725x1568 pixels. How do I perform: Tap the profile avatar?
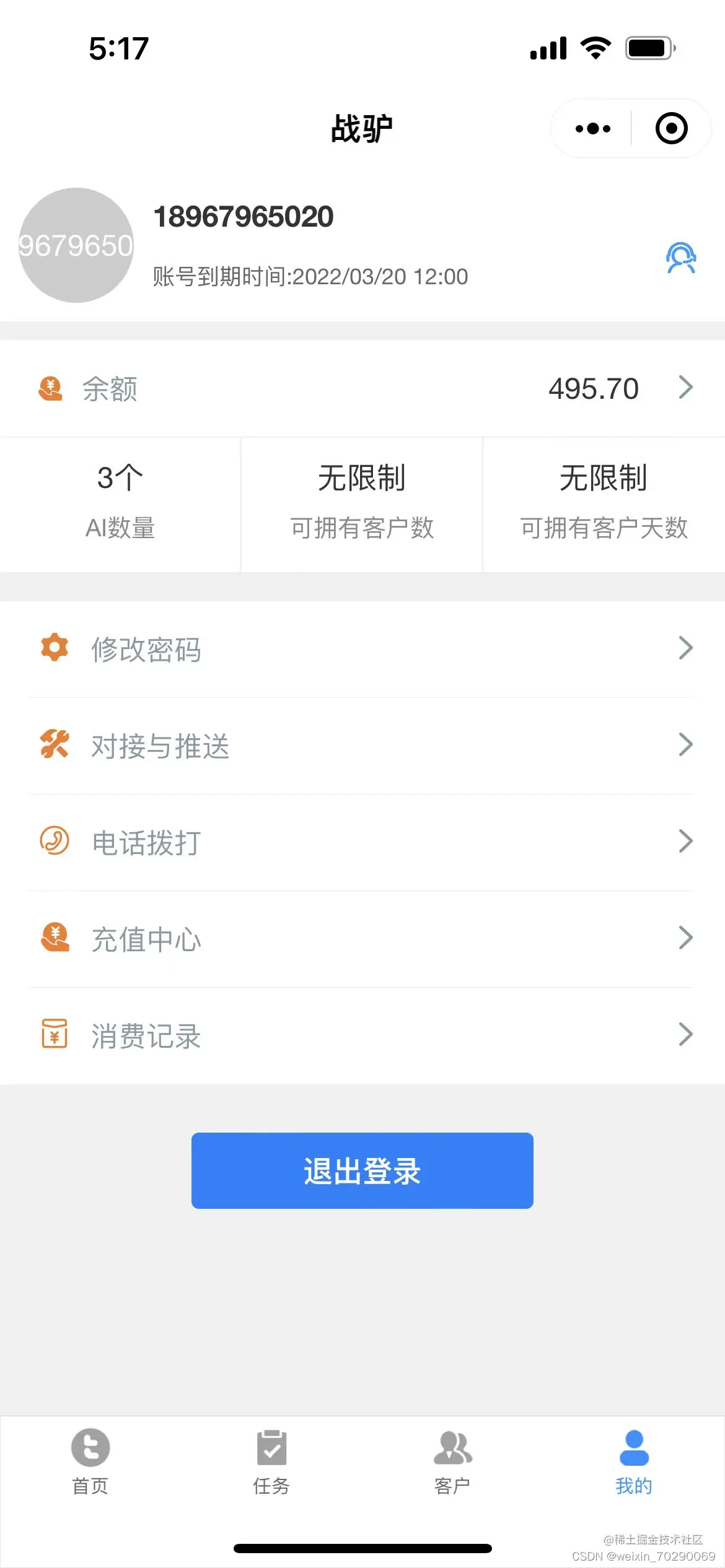pos(76,245)
